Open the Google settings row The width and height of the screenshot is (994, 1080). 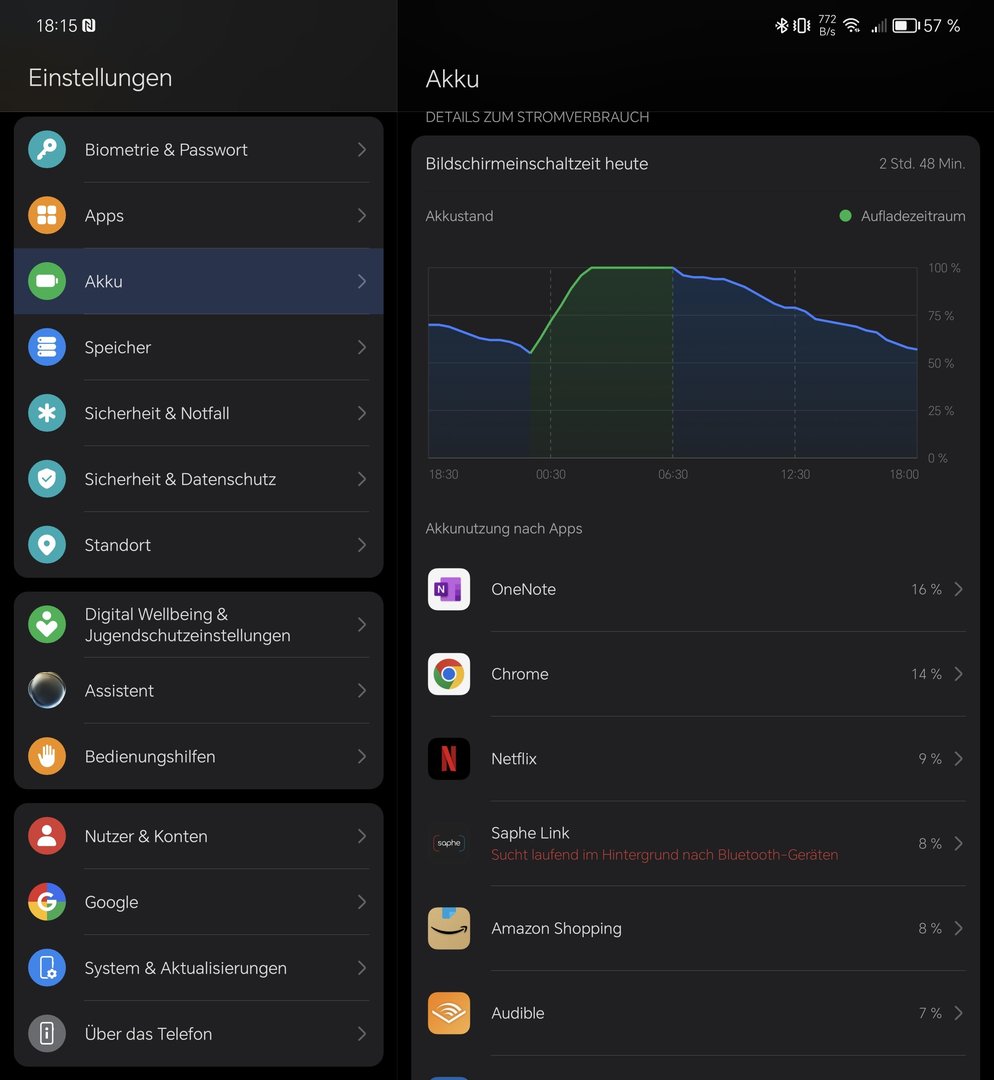point(198,902)
